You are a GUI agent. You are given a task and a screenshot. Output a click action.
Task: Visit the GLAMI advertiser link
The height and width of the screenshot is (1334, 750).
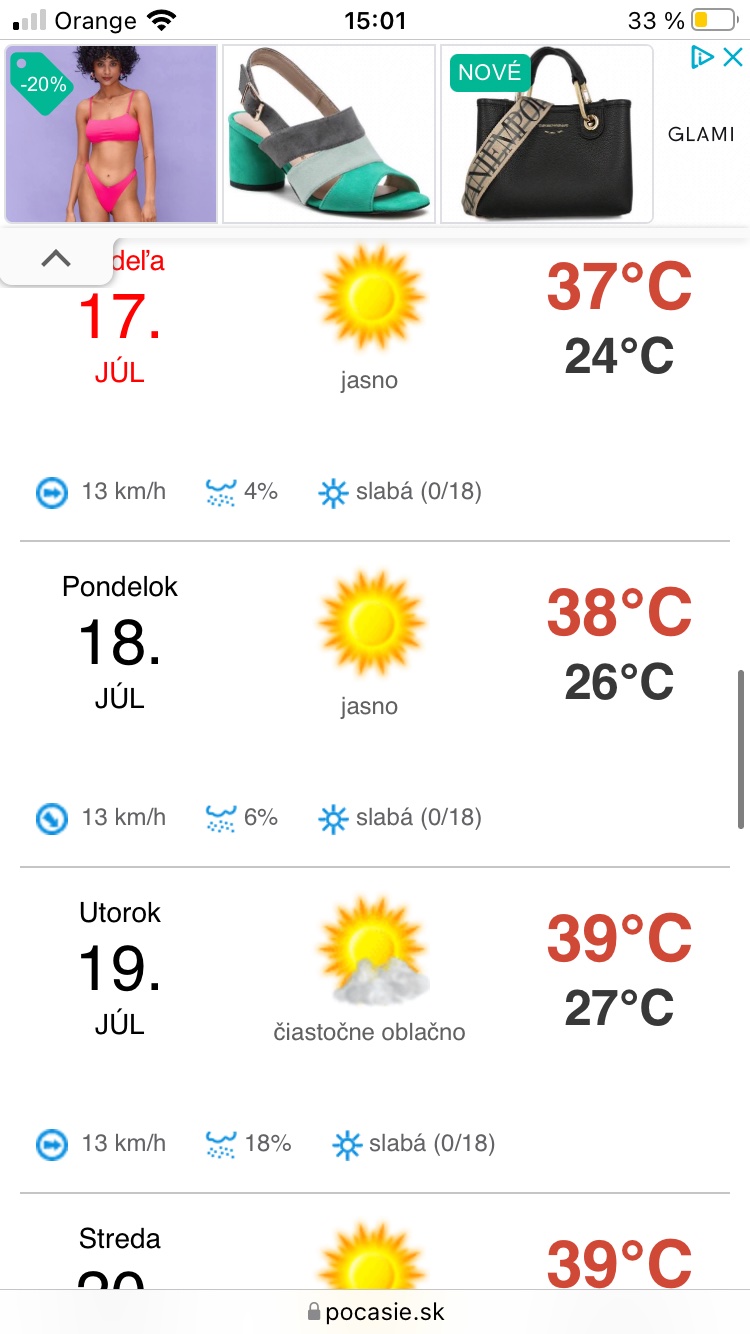coord(701,134)
